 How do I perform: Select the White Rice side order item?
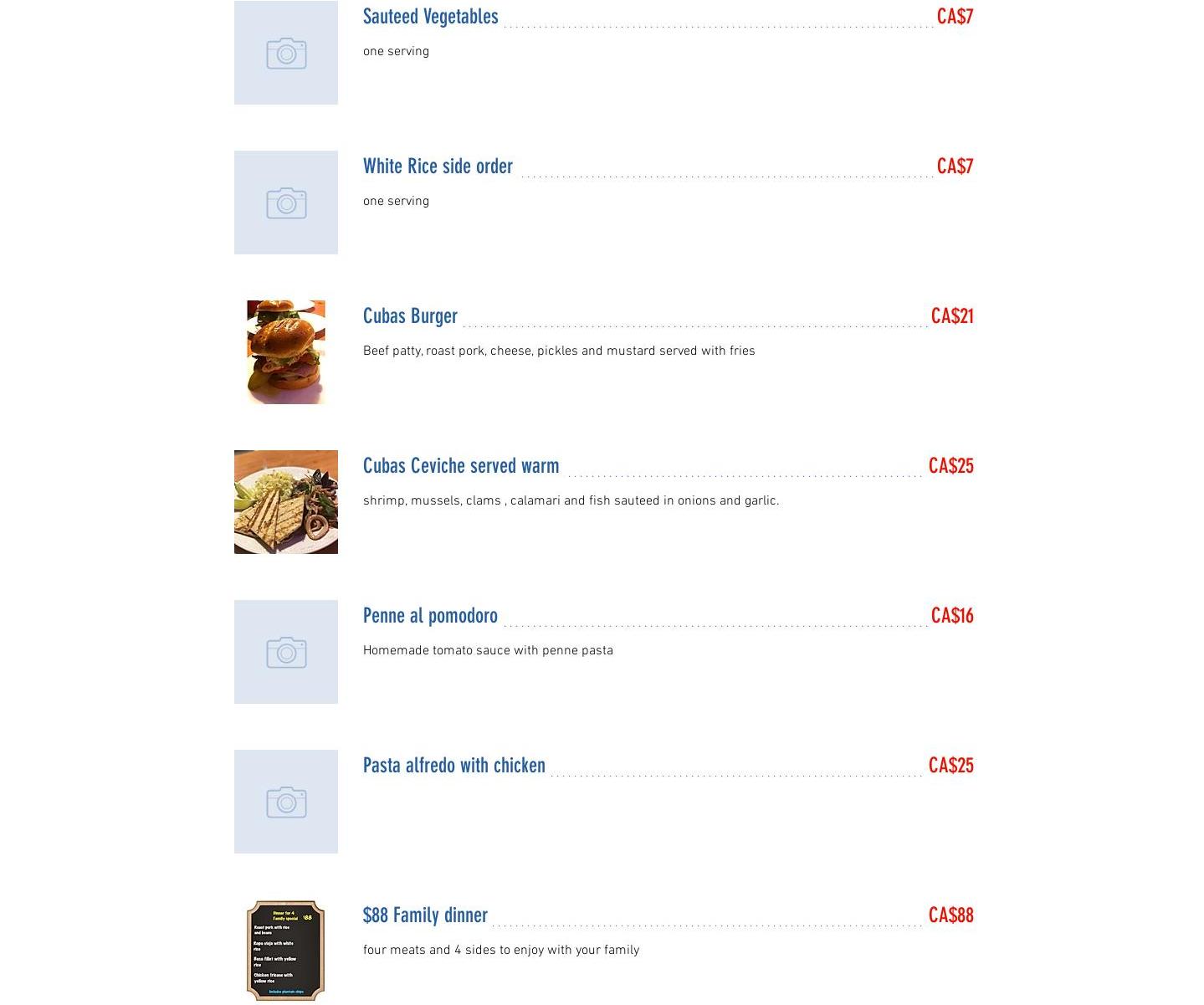coord(438,167)
